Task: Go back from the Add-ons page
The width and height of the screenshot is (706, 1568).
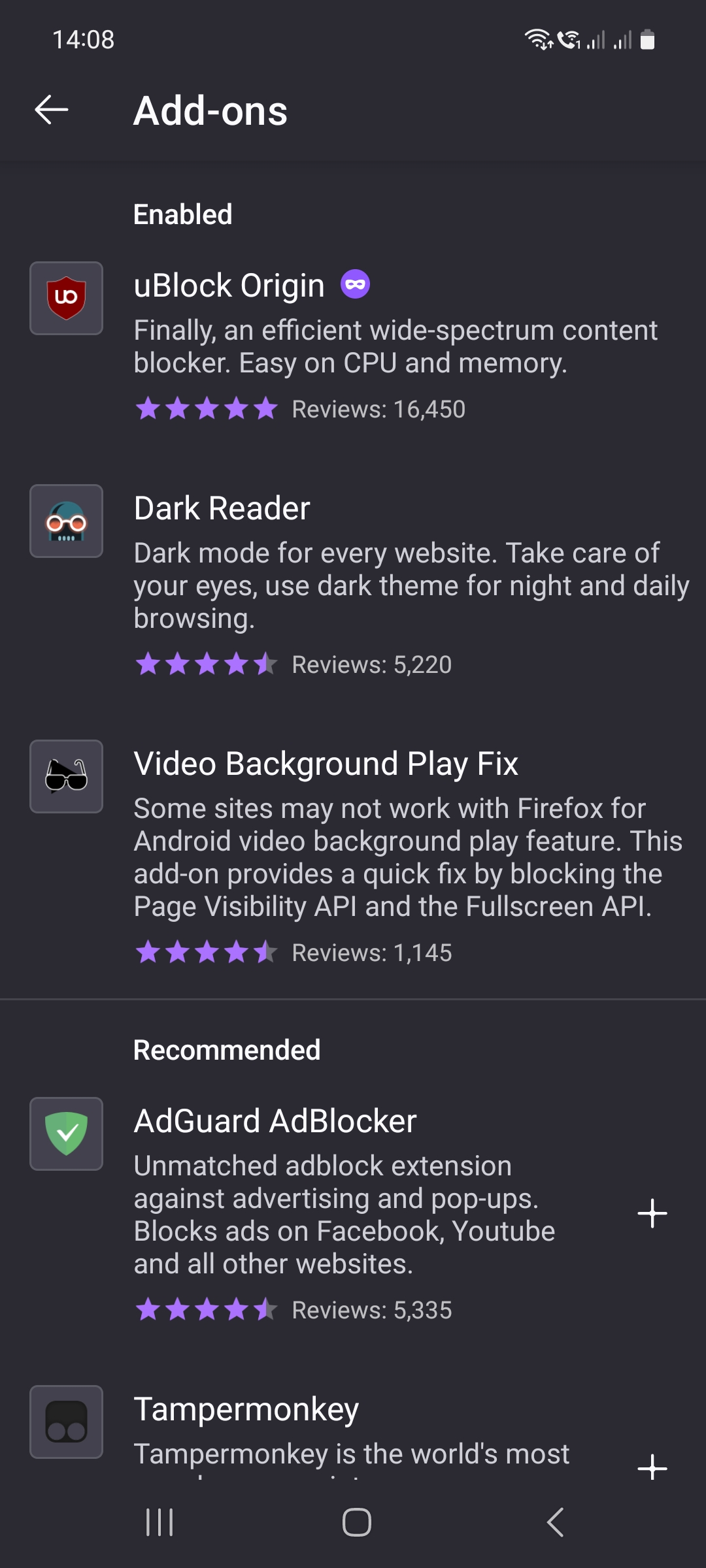Action: pos(52,109)
